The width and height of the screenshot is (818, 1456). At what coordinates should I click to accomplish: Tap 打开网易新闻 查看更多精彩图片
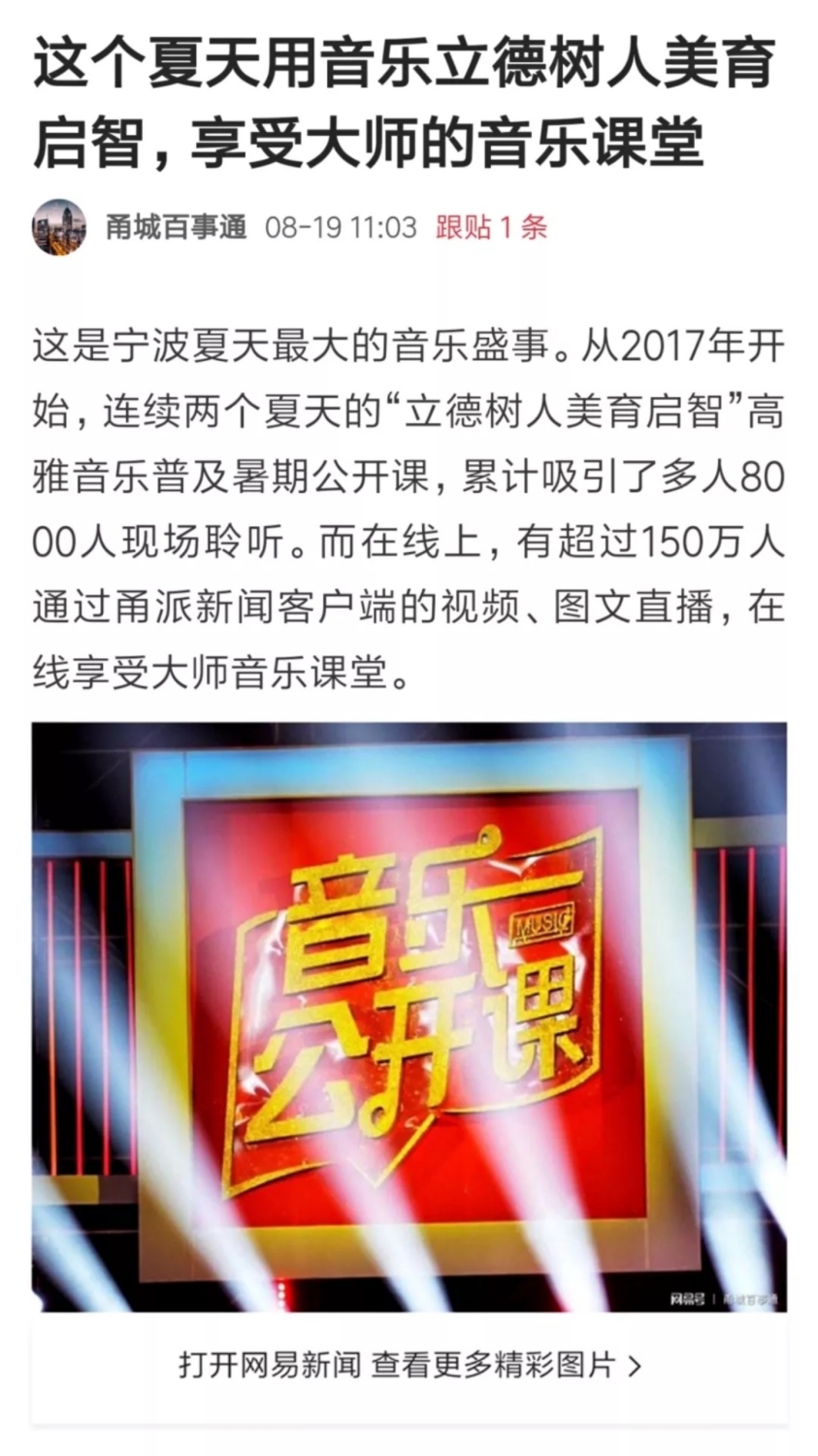[x=409, y=1365]
